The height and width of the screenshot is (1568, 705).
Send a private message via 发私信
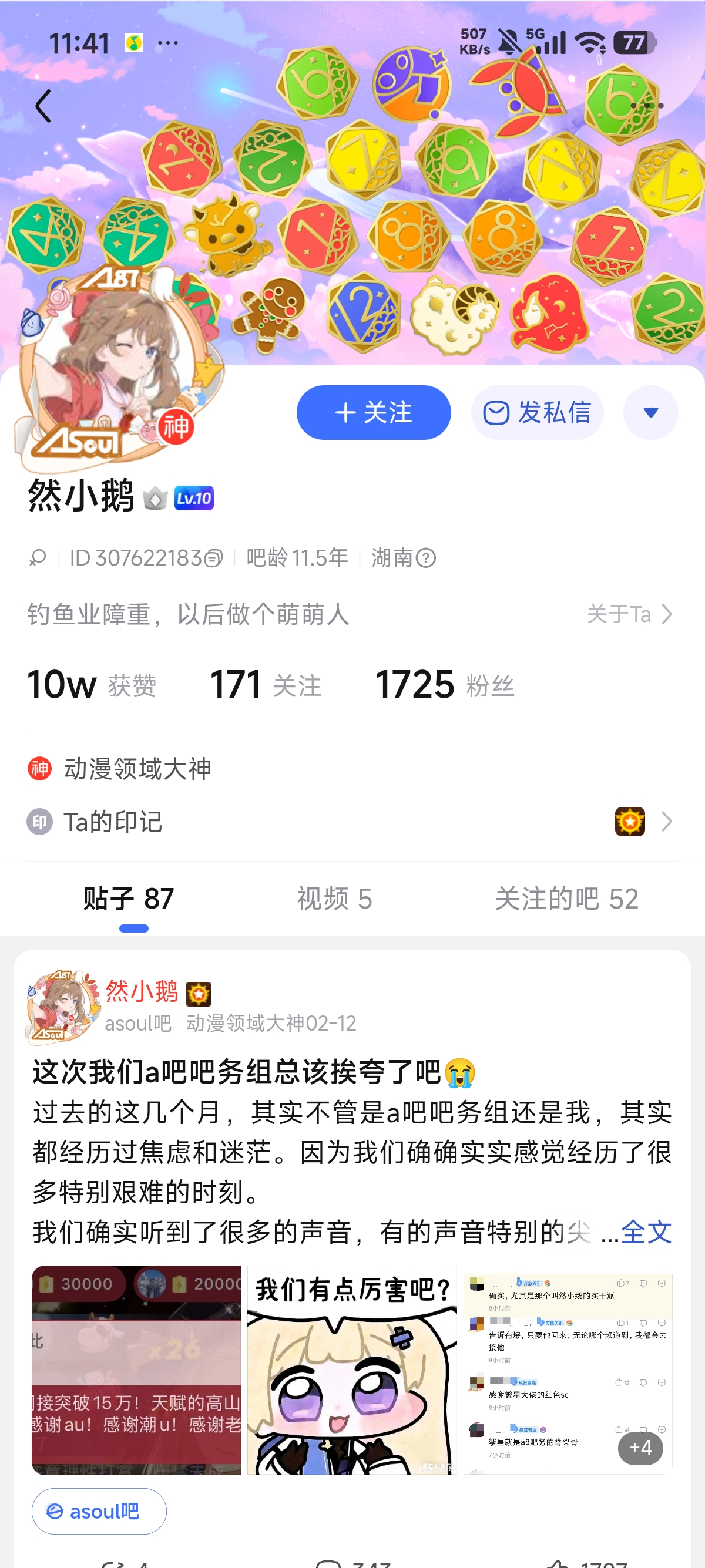point(537,413)
